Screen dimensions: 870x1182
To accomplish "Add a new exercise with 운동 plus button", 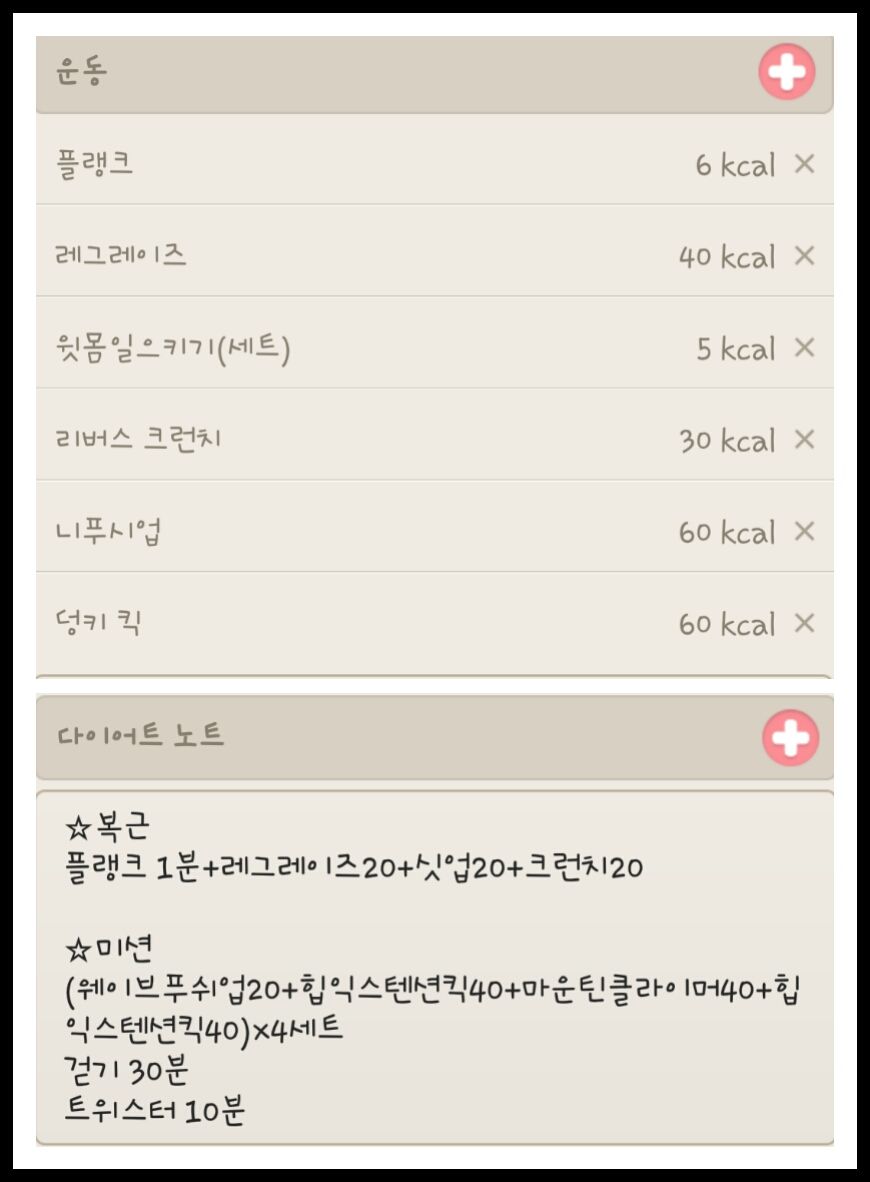I will tap(787, 73).
